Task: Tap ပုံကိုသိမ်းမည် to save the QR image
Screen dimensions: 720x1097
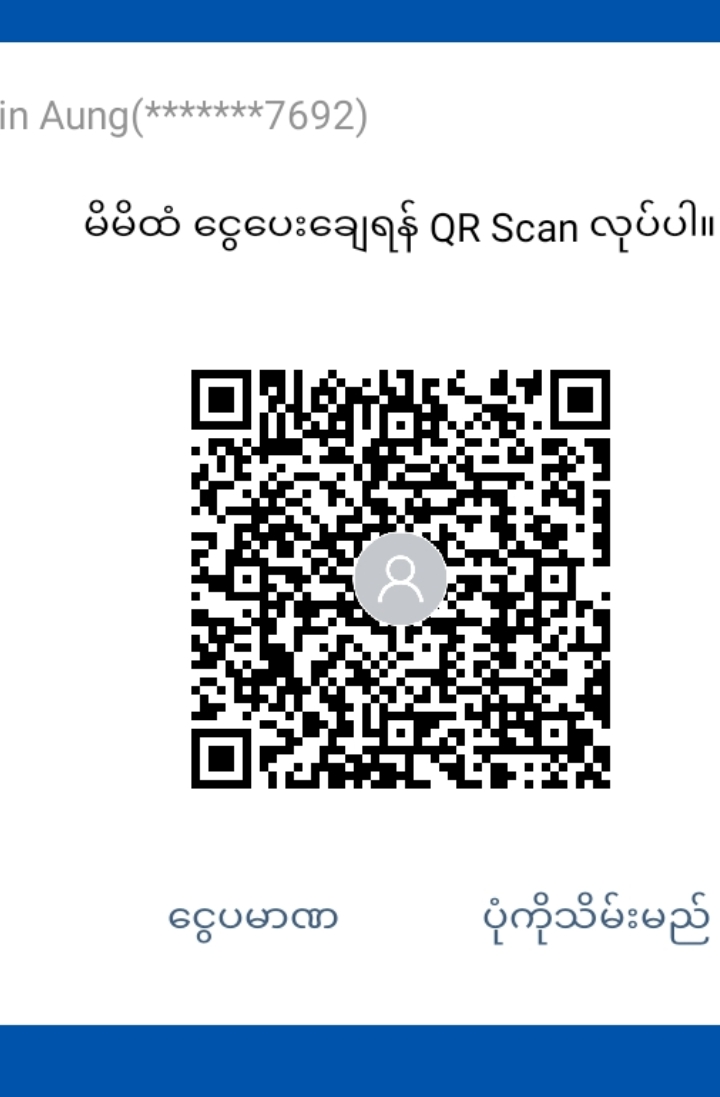Action: [x=594, y=917]
